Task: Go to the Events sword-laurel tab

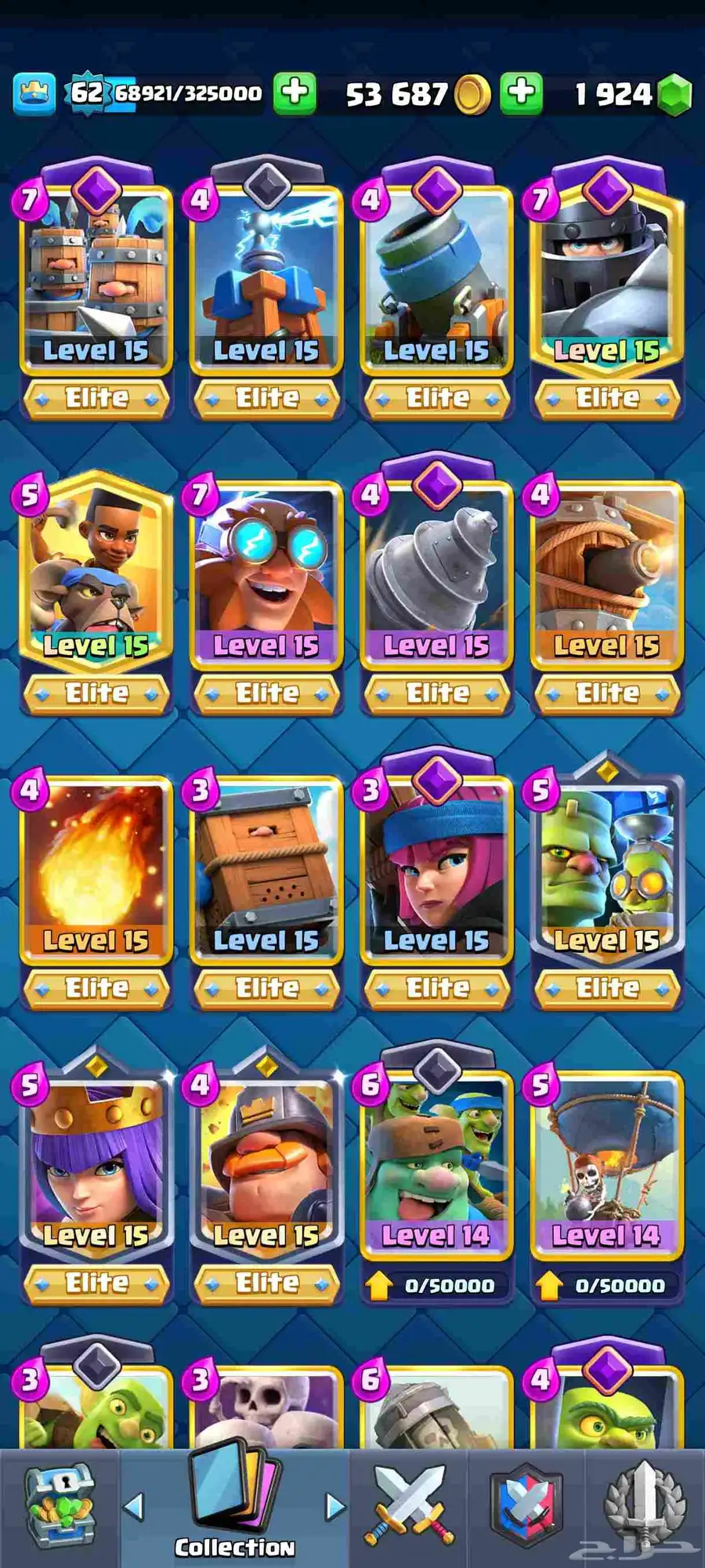Action: point(644,1505)
